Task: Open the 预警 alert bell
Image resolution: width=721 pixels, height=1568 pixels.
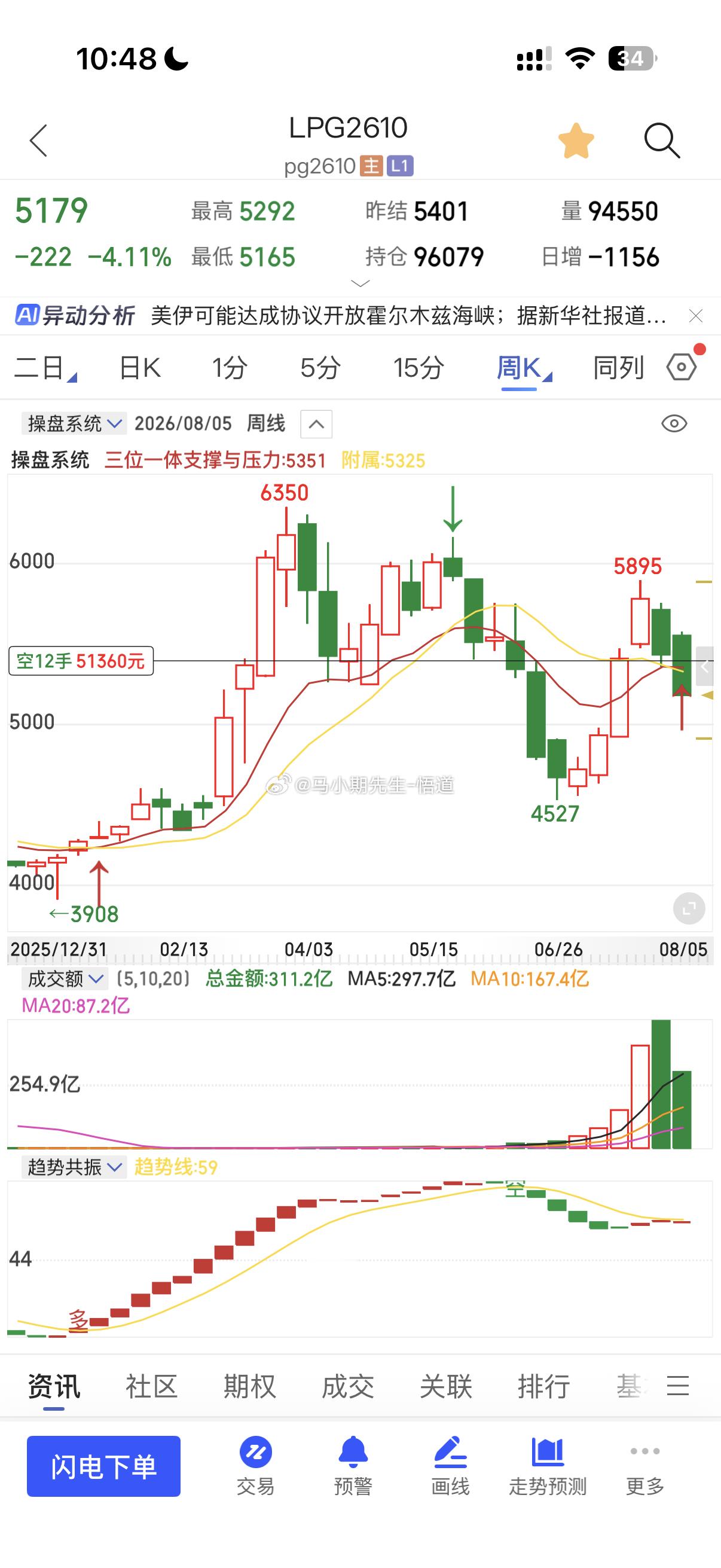Action: tap(353, 1465)
